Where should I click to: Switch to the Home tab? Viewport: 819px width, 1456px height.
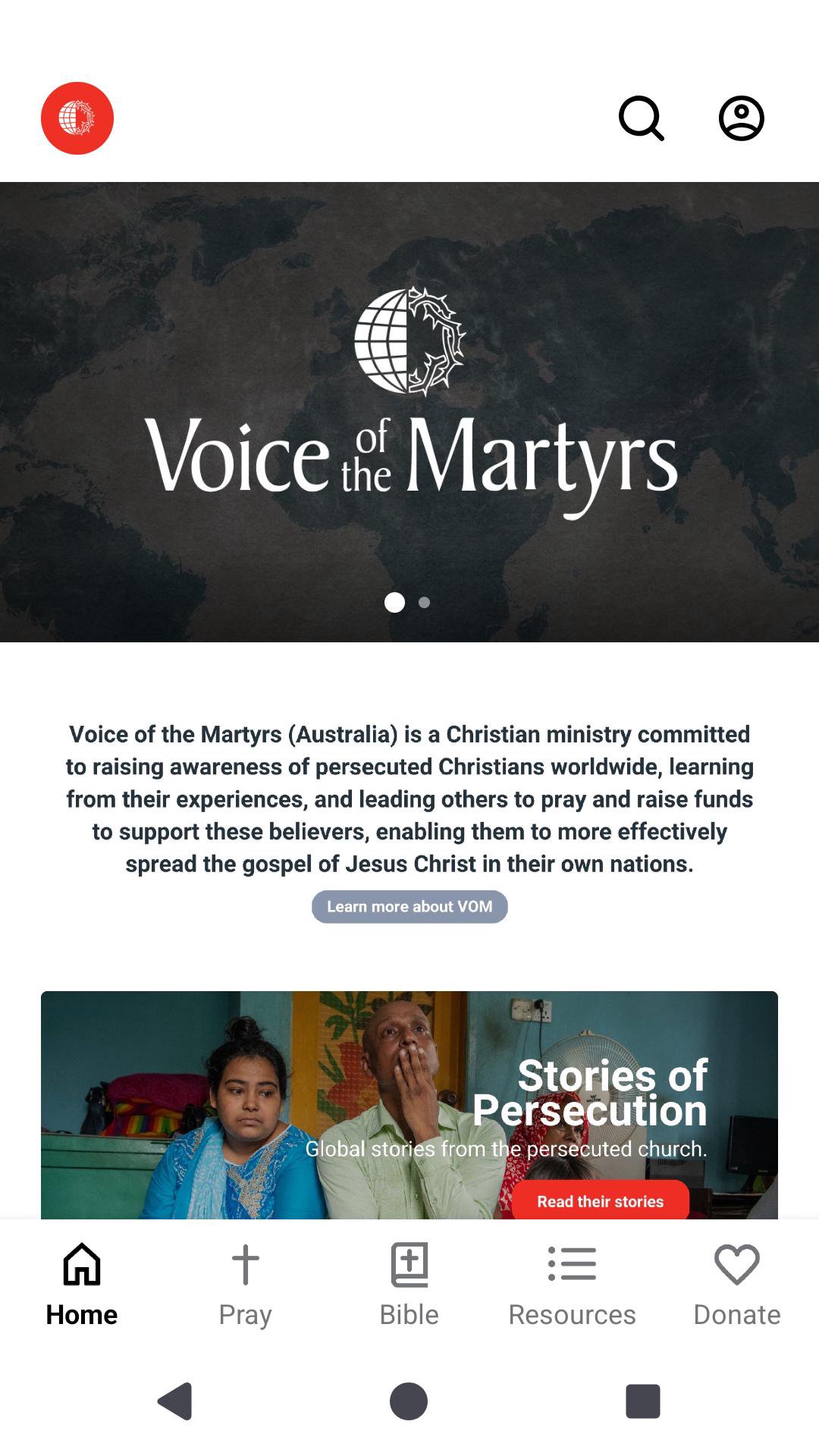tap(82, 1283)
